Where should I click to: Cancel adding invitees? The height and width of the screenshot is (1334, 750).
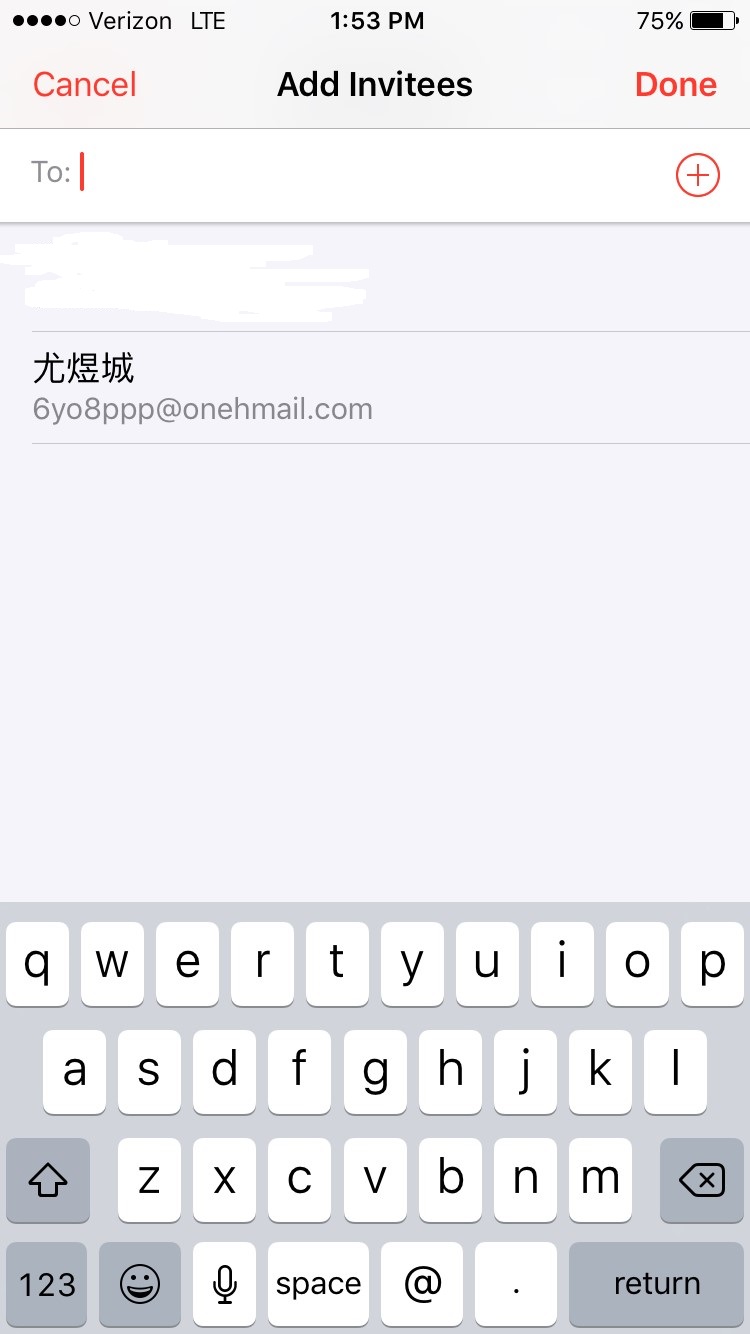point(84,85)
